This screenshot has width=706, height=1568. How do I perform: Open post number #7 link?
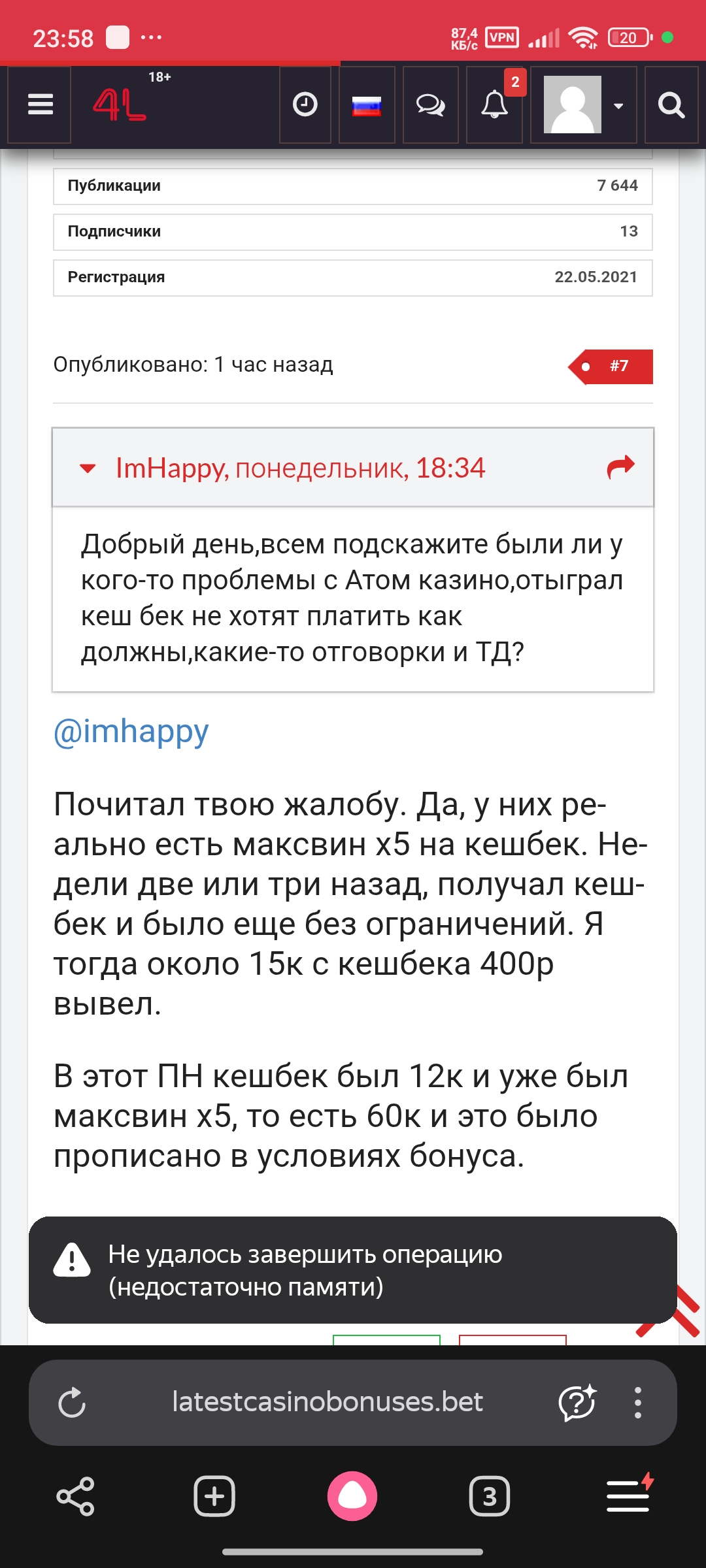coord(618,367)
